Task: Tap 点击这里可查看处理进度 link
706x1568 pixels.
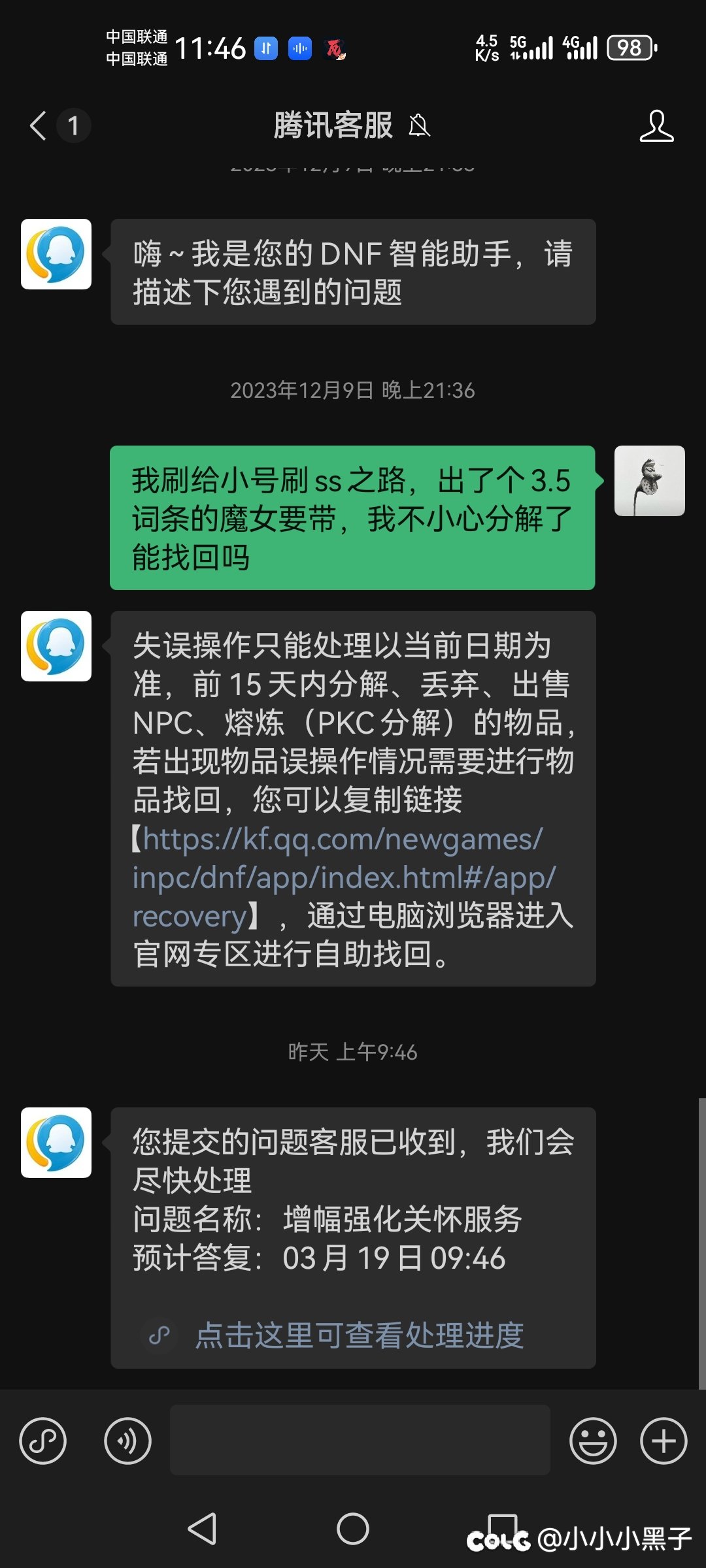Action: coord(360,1335)
